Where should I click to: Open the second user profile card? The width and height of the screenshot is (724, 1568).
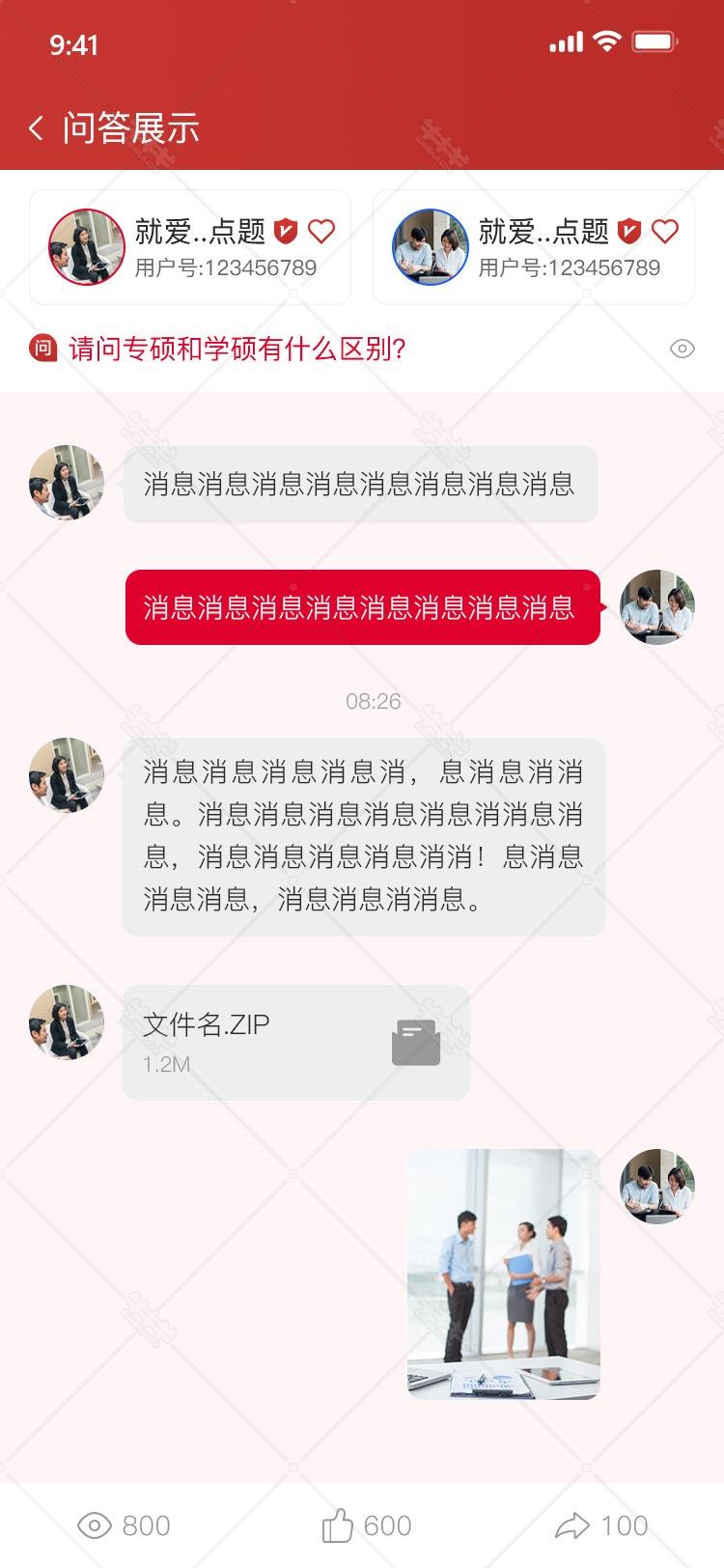(x=534, y=247)
